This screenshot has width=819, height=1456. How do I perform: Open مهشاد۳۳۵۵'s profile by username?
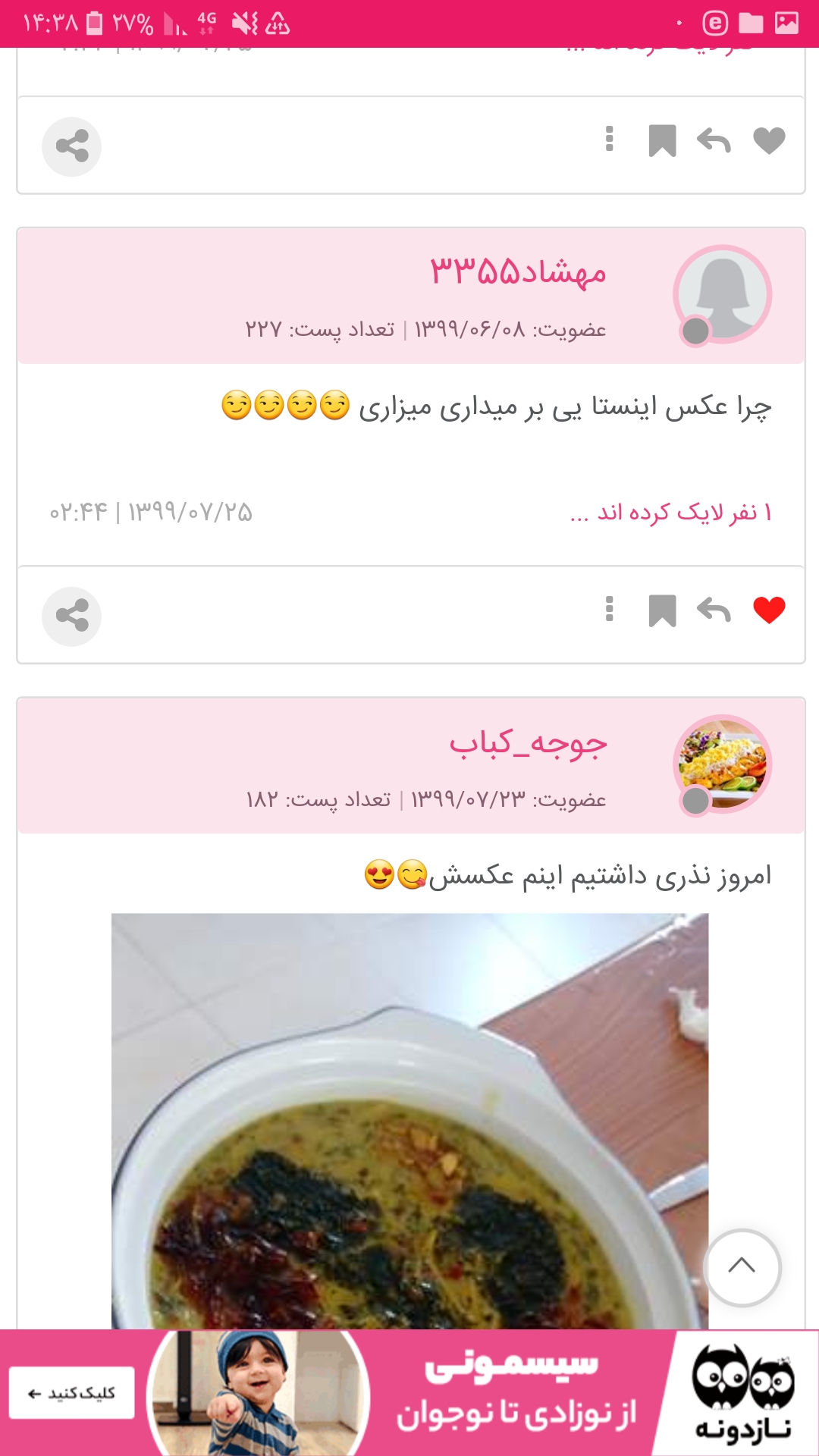(518, 271)
